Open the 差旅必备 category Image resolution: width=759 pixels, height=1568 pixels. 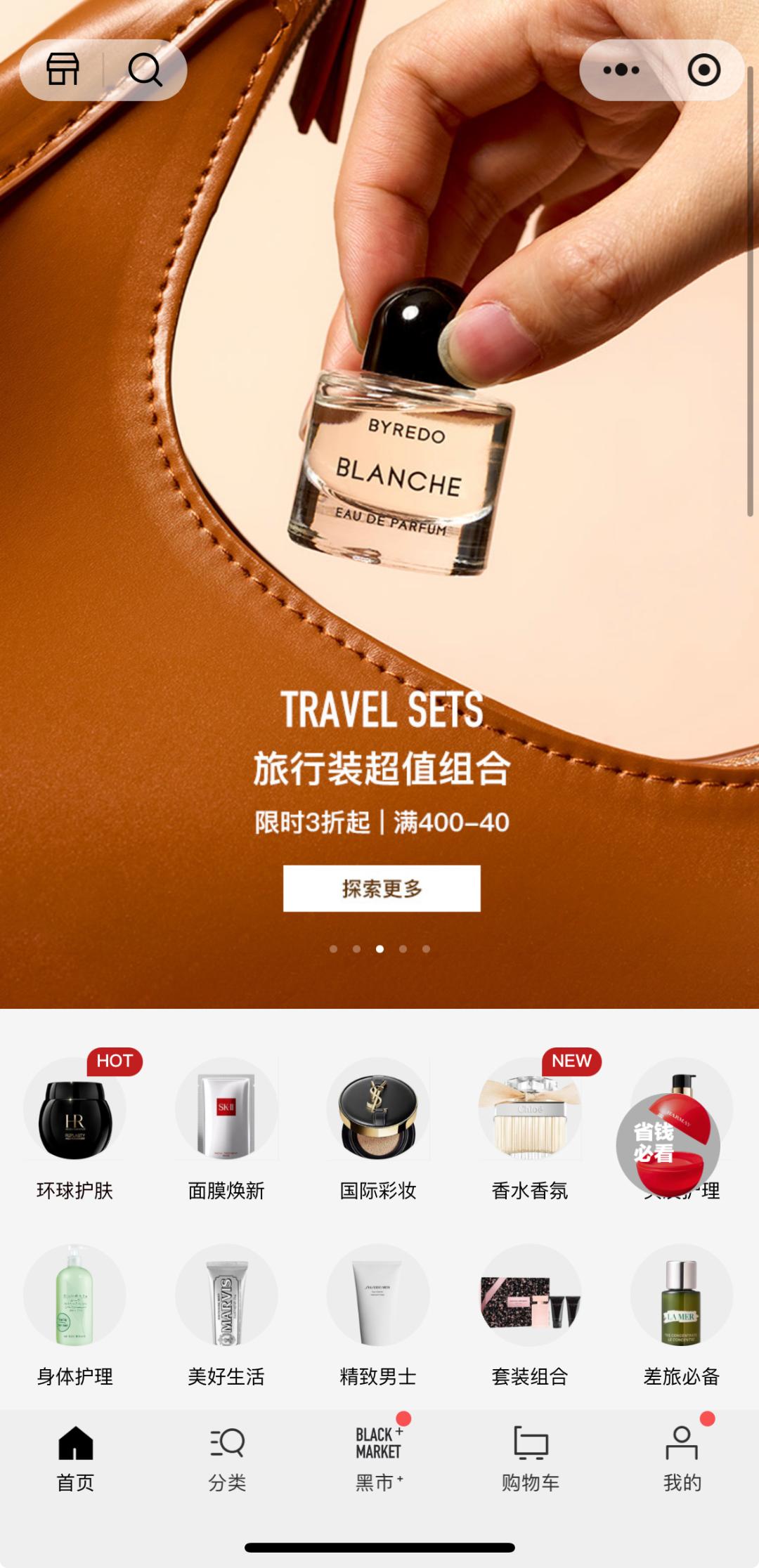(x=682, y=1314)
